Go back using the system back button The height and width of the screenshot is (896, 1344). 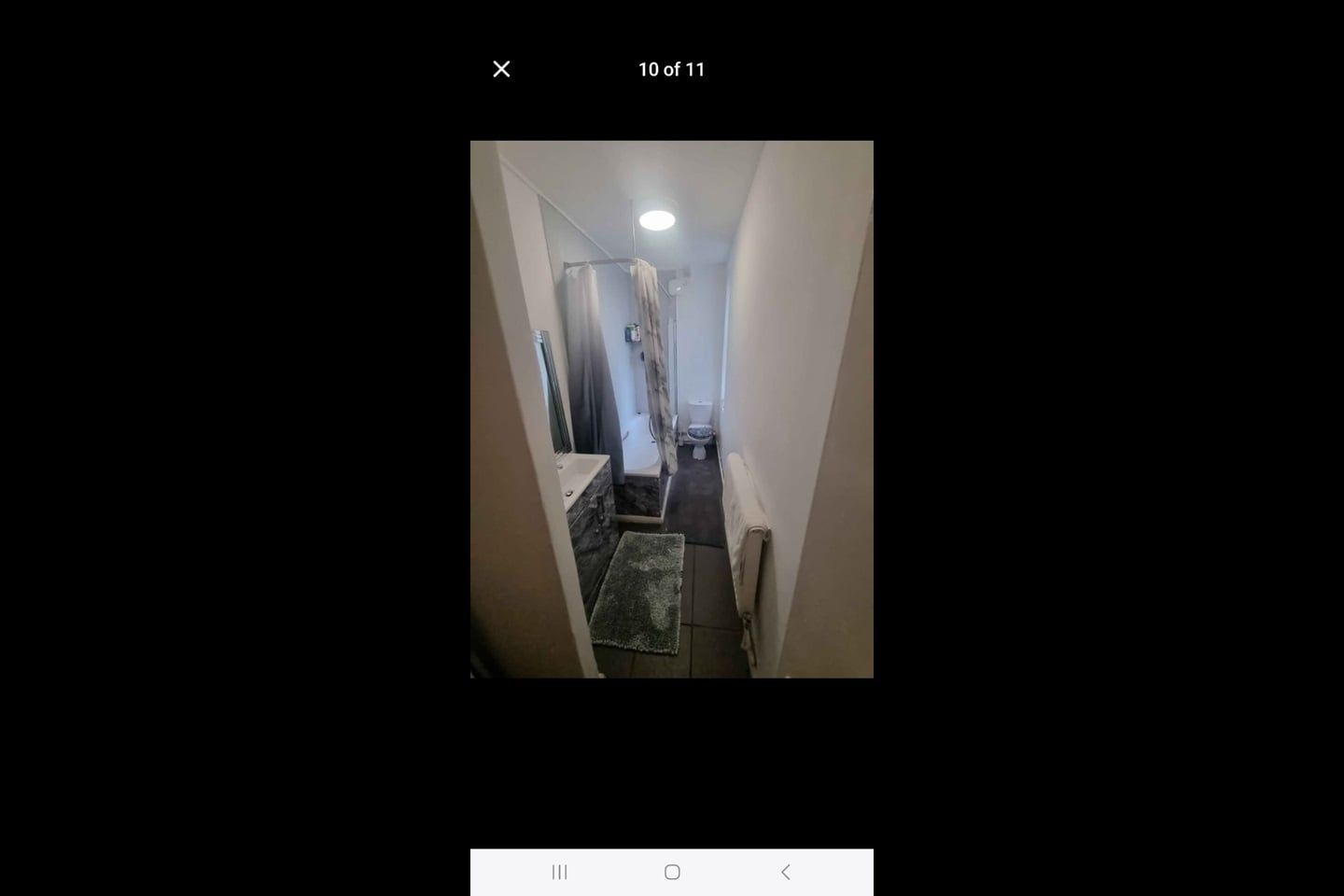(785, 872)
